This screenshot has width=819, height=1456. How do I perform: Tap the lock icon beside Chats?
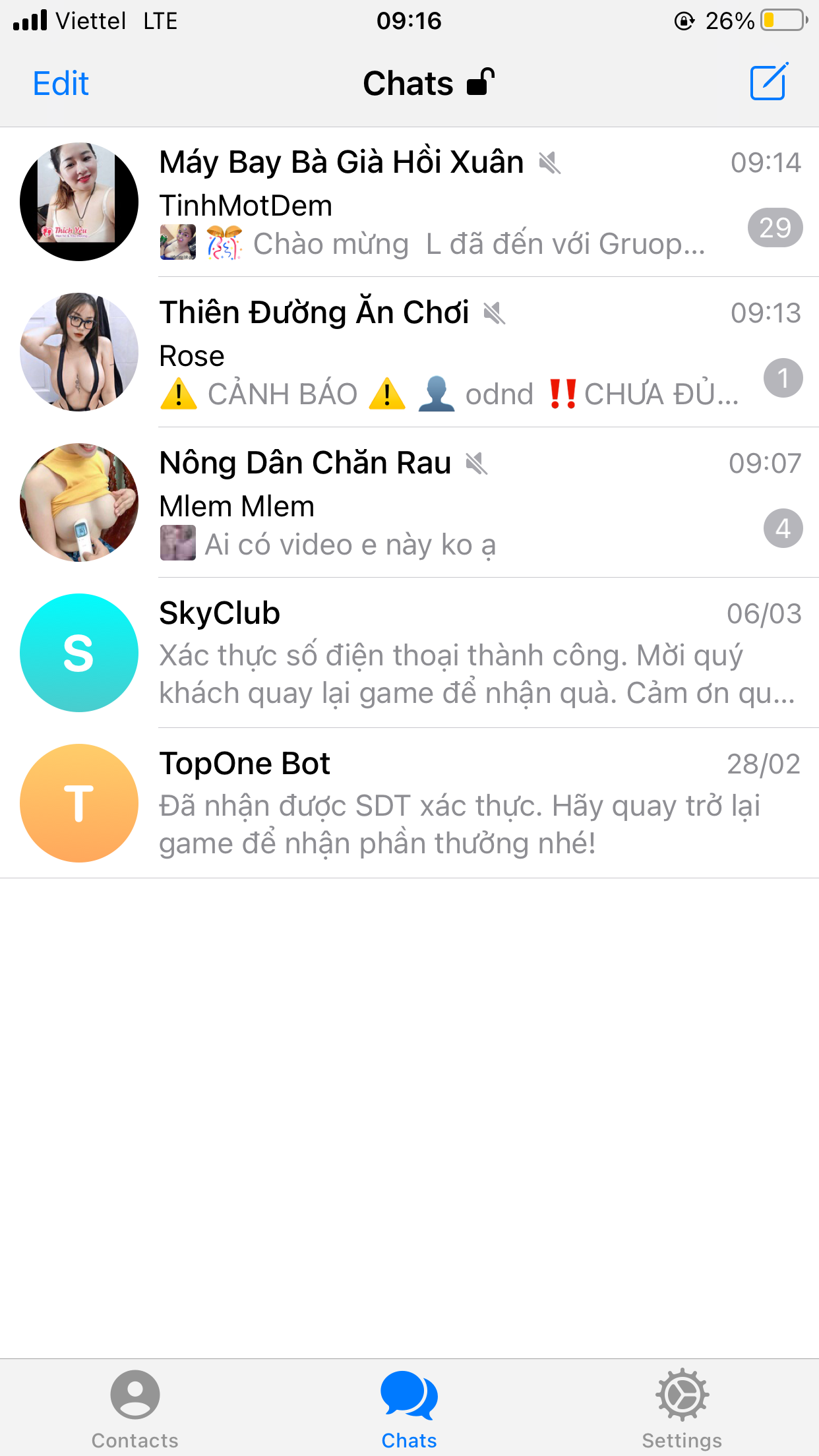point(481,82)
